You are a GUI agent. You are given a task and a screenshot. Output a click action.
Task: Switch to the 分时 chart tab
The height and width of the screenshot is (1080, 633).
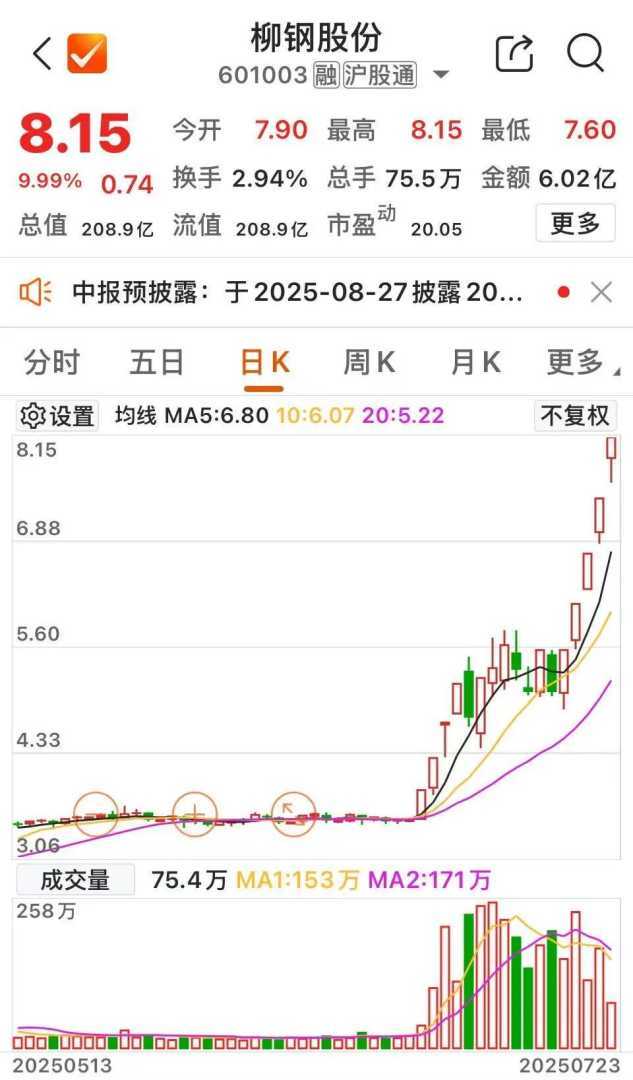tap(52, 362)
